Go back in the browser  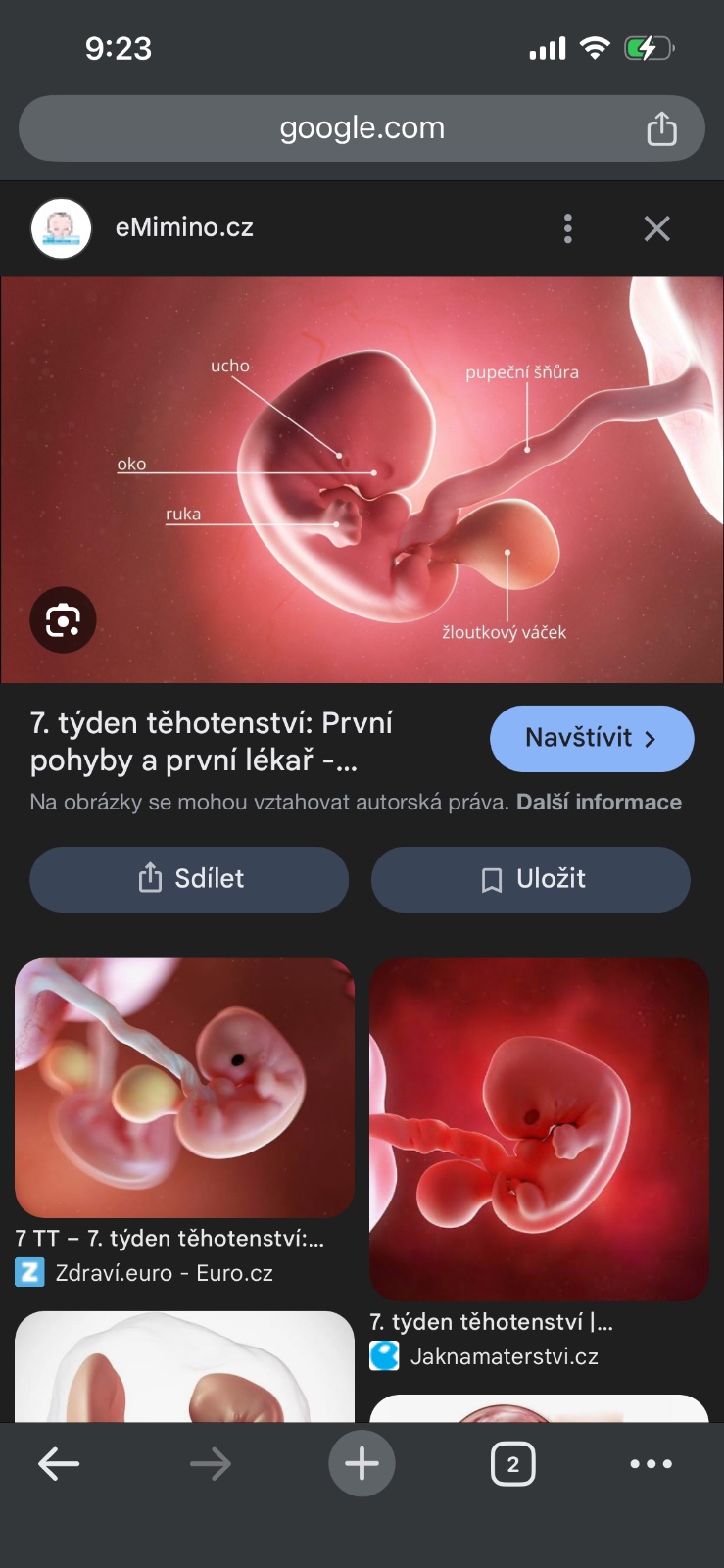pyautogui.click(x=59, y=1464)
